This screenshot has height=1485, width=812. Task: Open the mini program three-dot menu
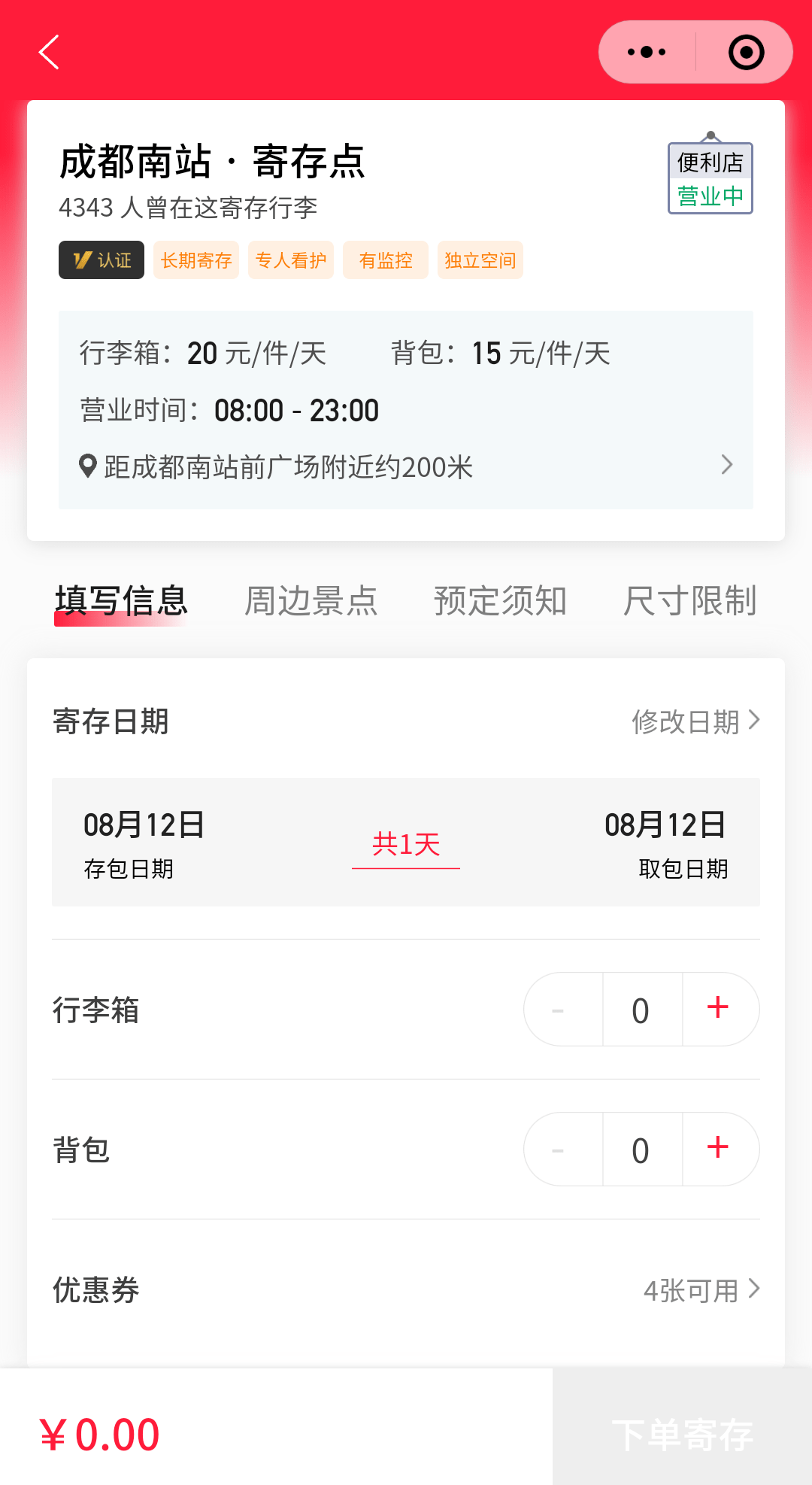click(647, 52)
